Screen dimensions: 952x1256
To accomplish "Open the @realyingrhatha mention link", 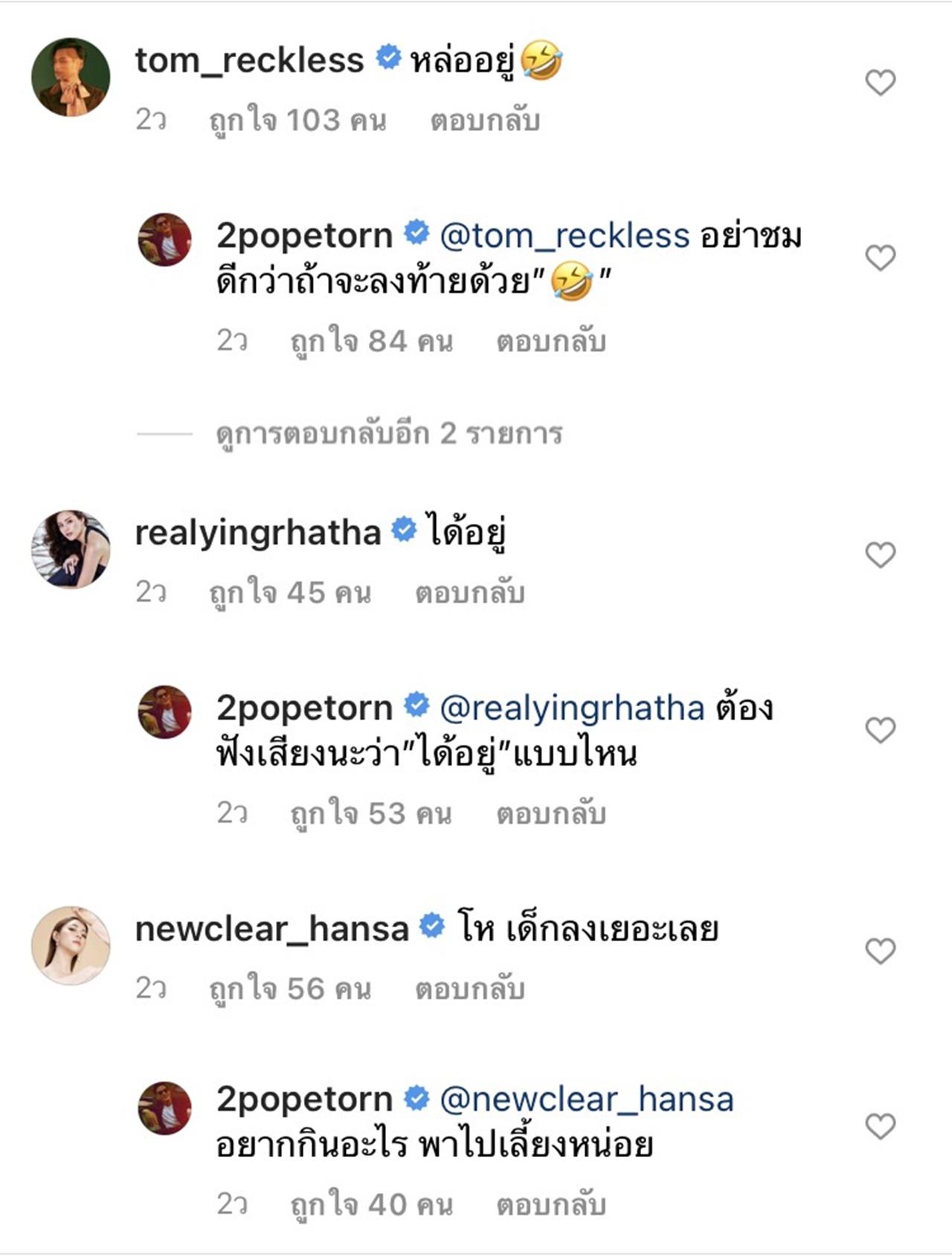I will 572,708.
